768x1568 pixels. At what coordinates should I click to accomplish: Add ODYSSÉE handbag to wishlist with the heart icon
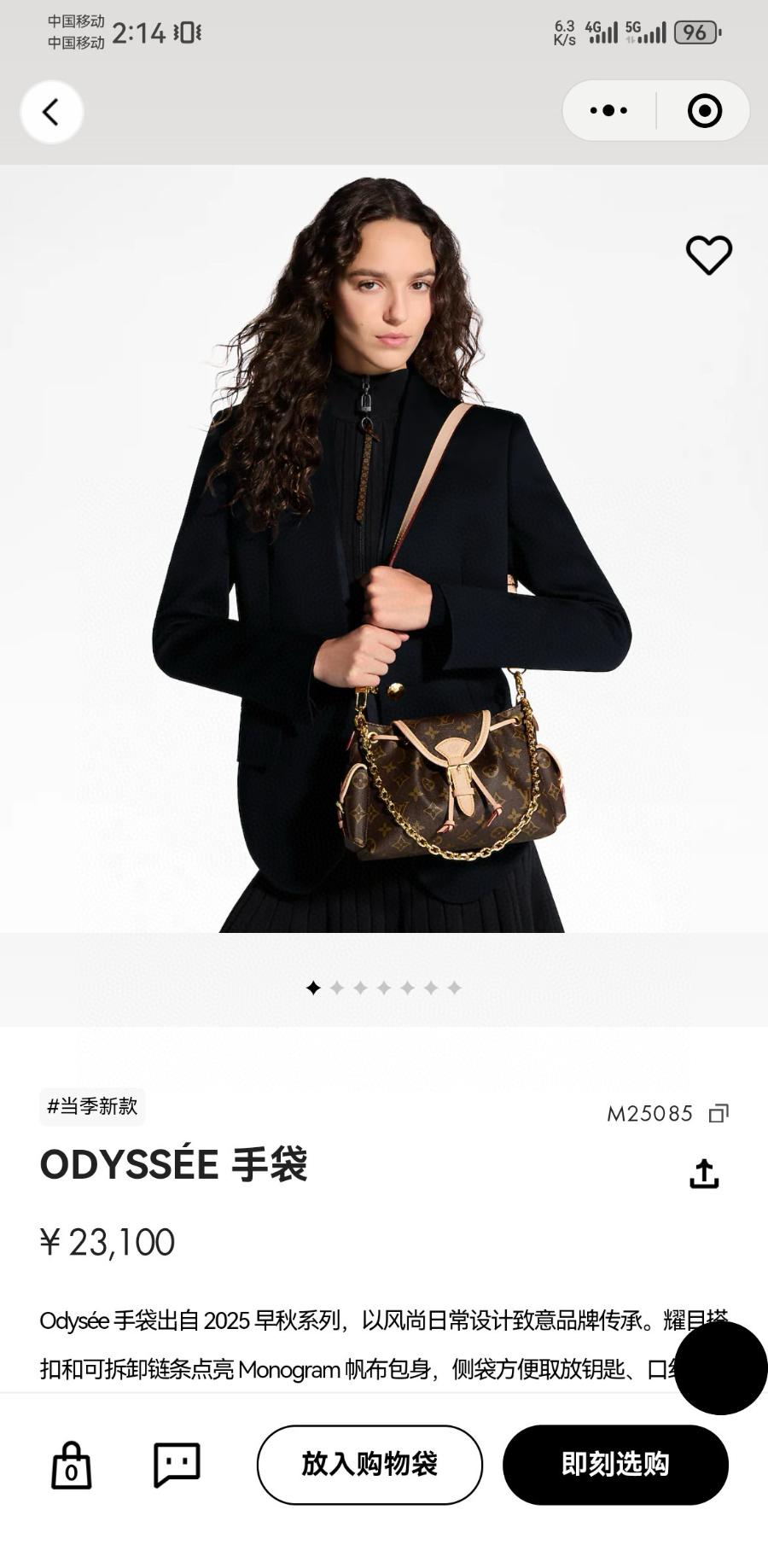(709, 255)
